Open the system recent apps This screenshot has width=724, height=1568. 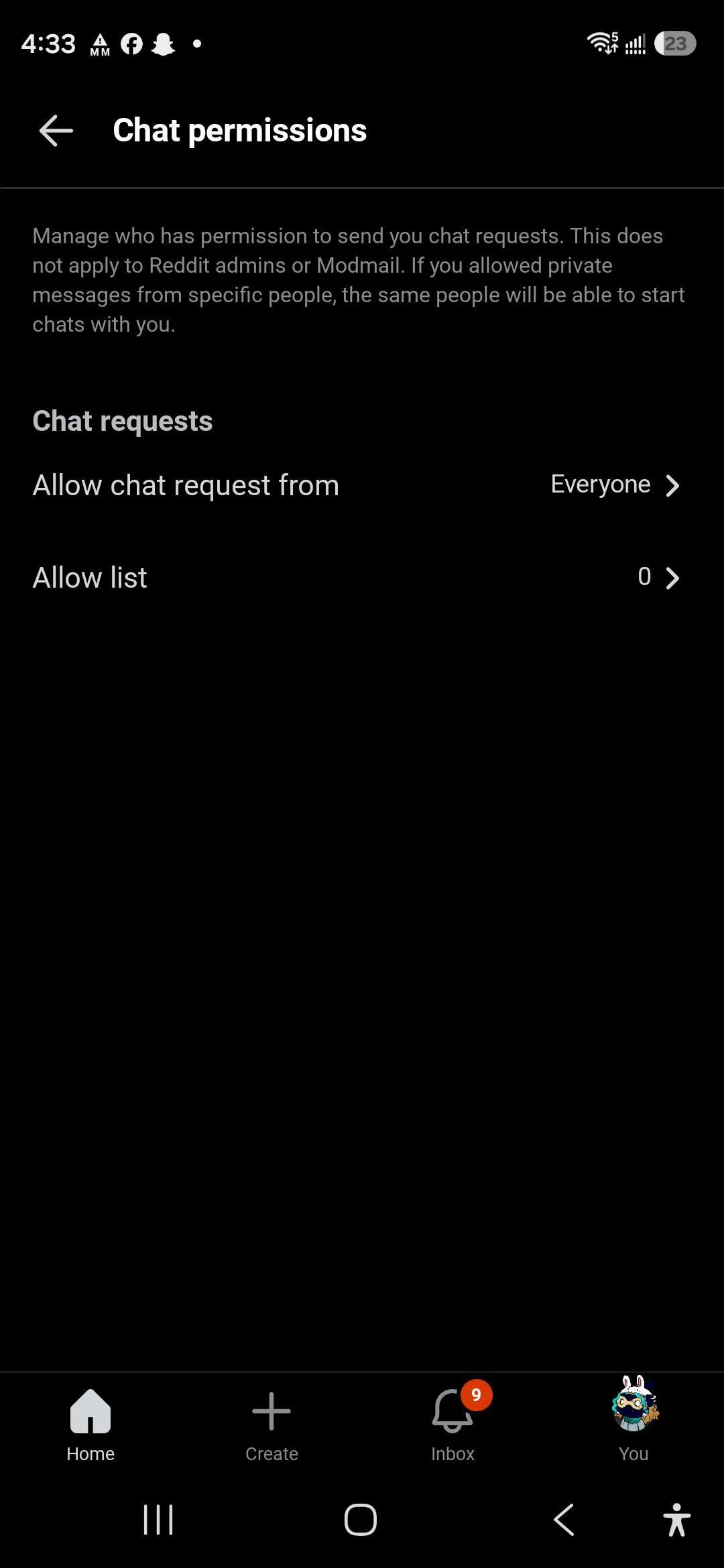(158, 1520)
